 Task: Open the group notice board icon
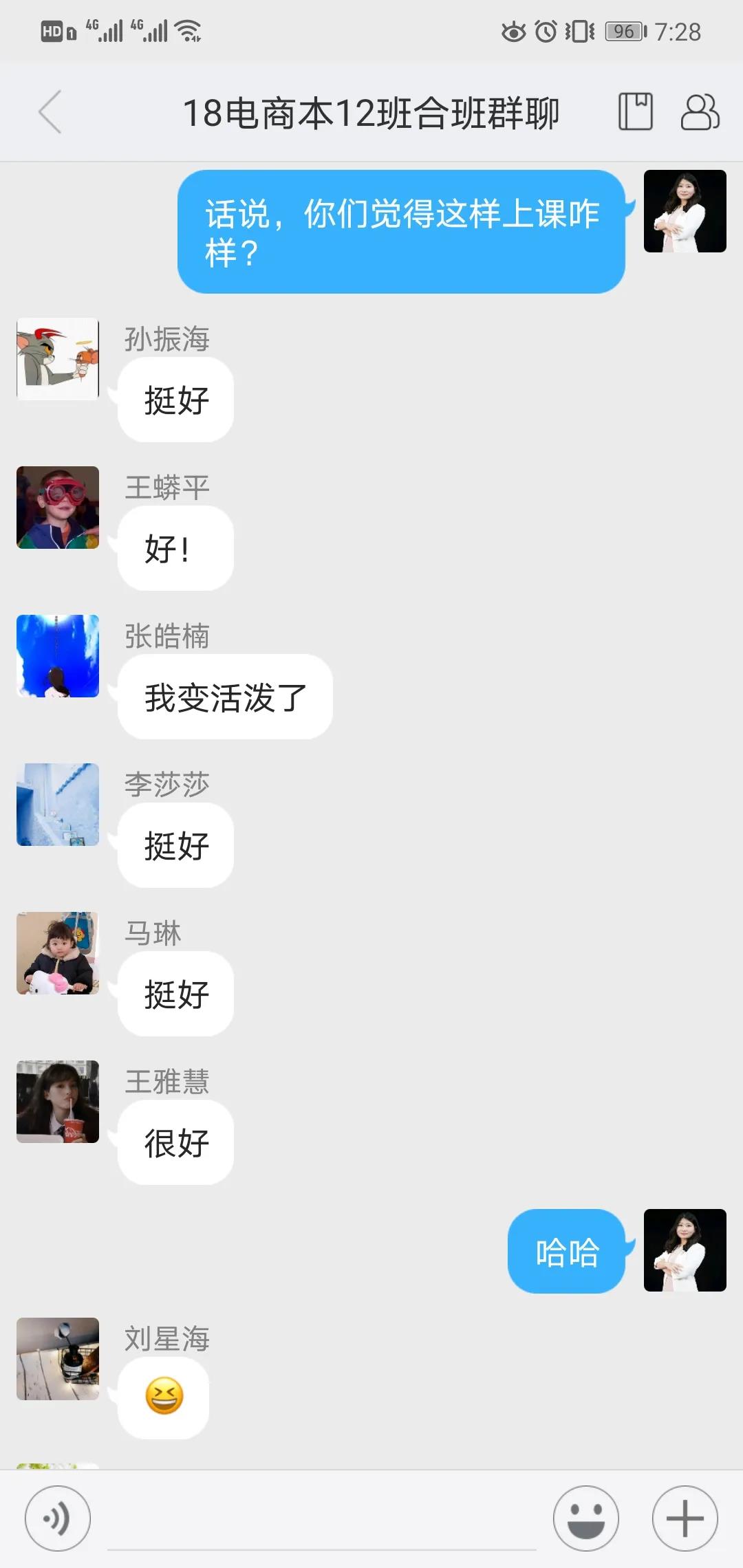pyautogui.click(x=635, y=111)
